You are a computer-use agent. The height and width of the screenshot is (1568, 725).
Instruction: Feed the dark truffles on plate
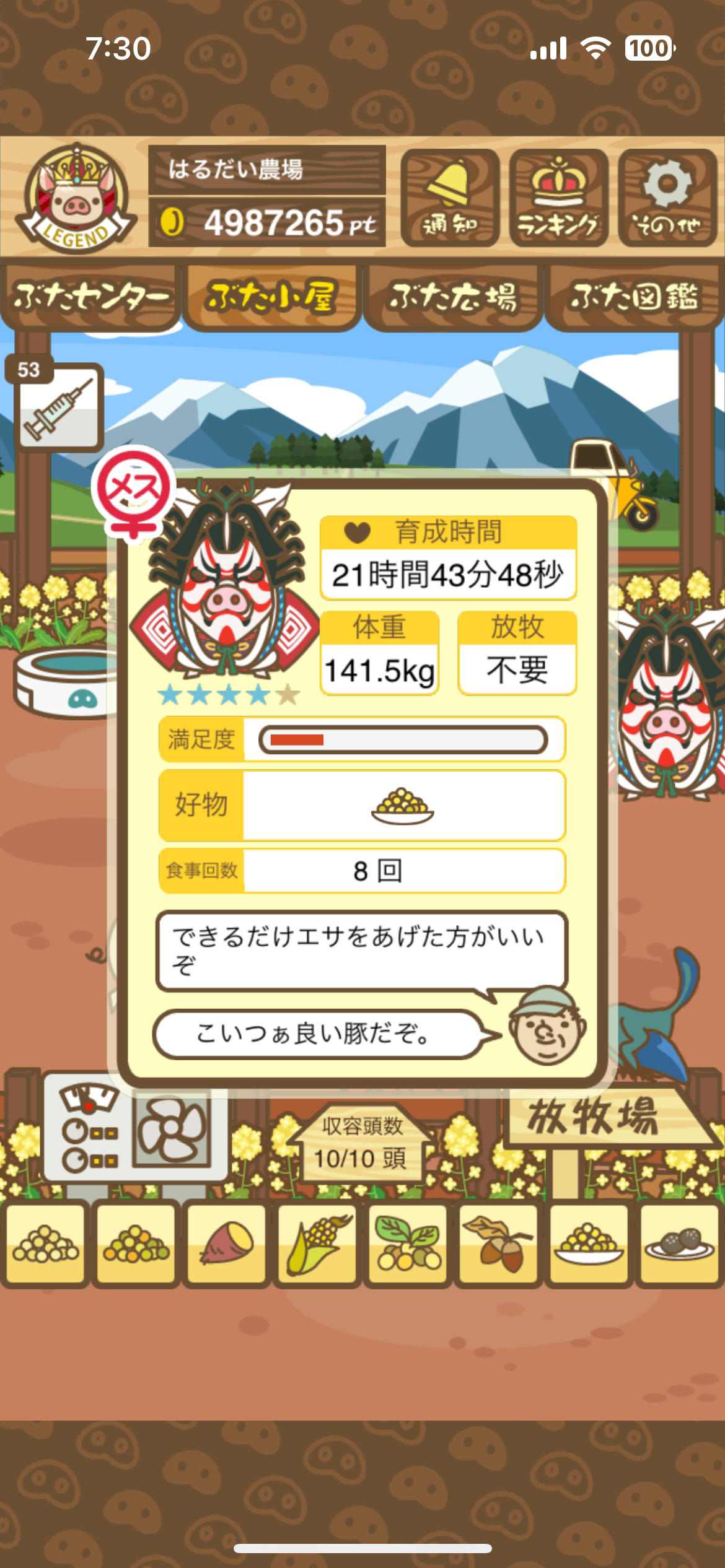[679, 1243]
